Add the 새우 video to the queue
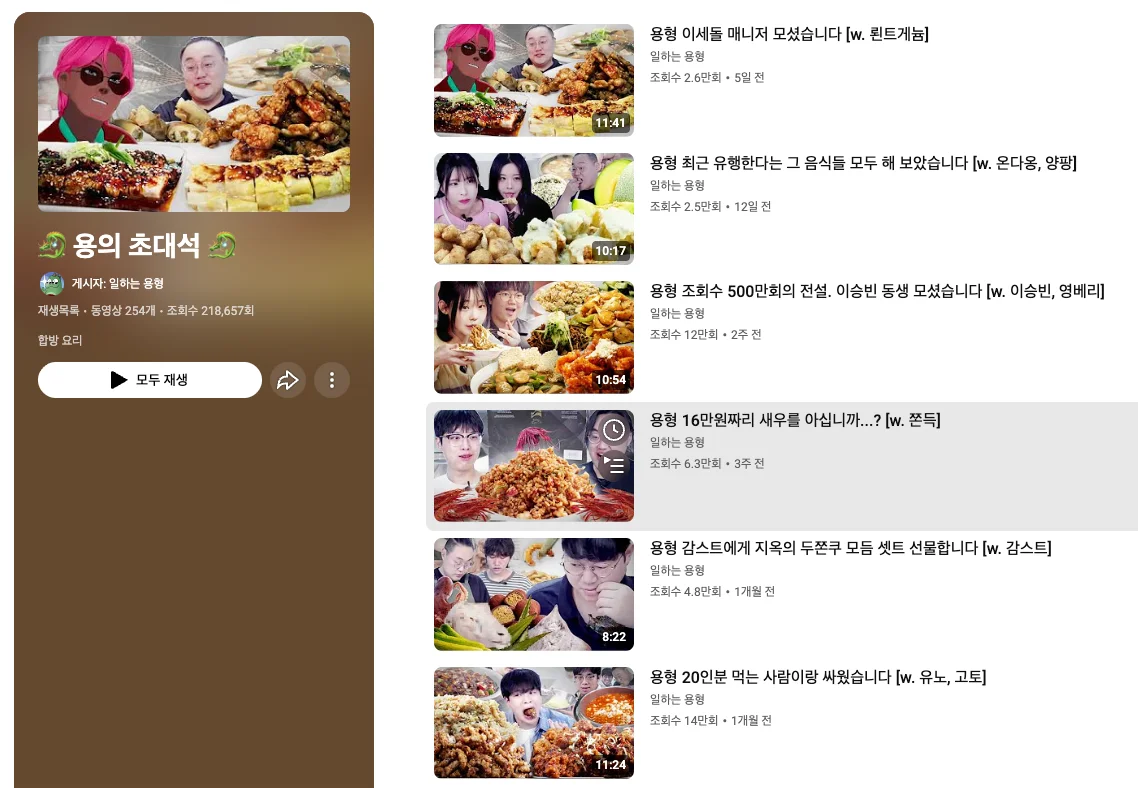 pyautogui.click(x=613, y=465)
